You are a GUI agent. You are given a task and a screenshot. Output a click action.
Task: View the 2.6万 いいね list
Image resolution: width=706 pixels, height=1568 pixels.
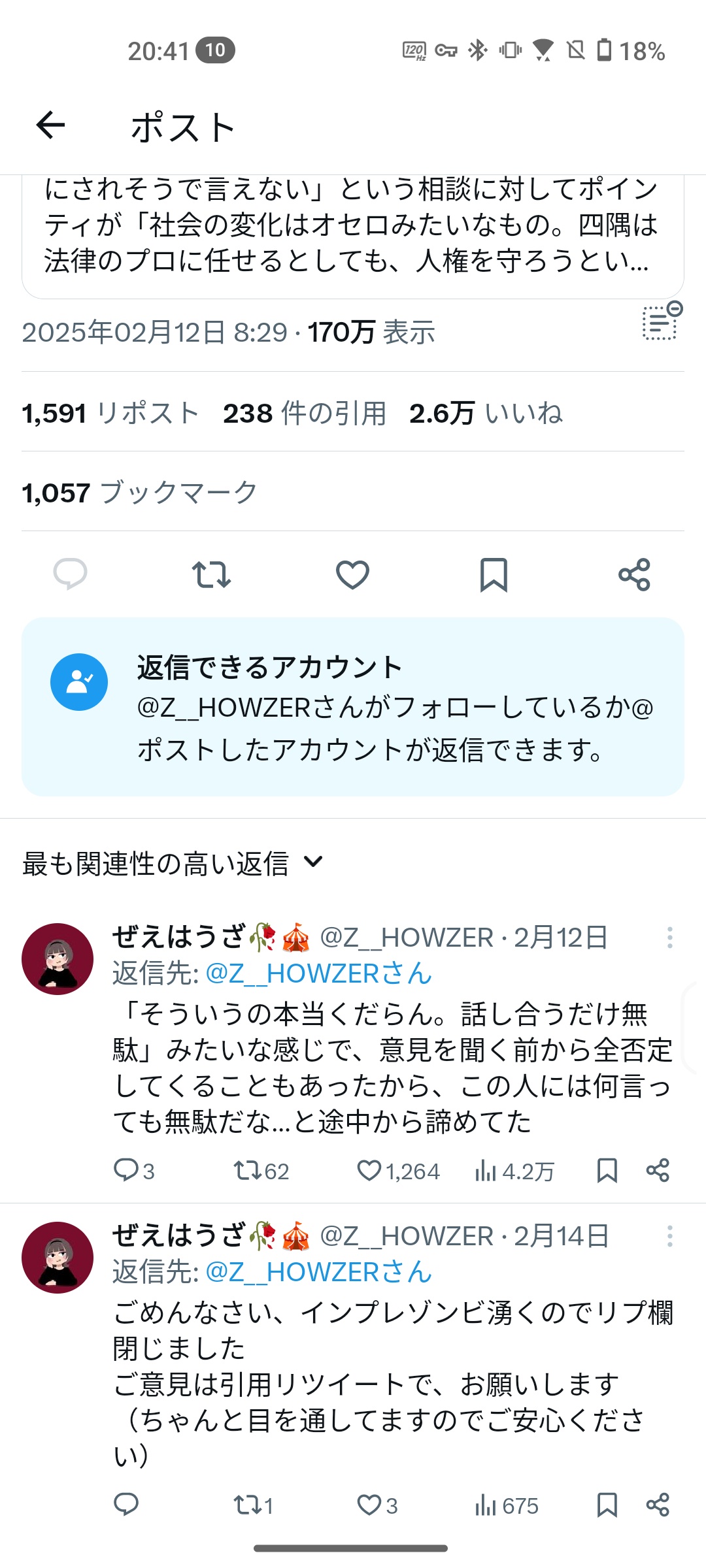(x=486, y=413)
